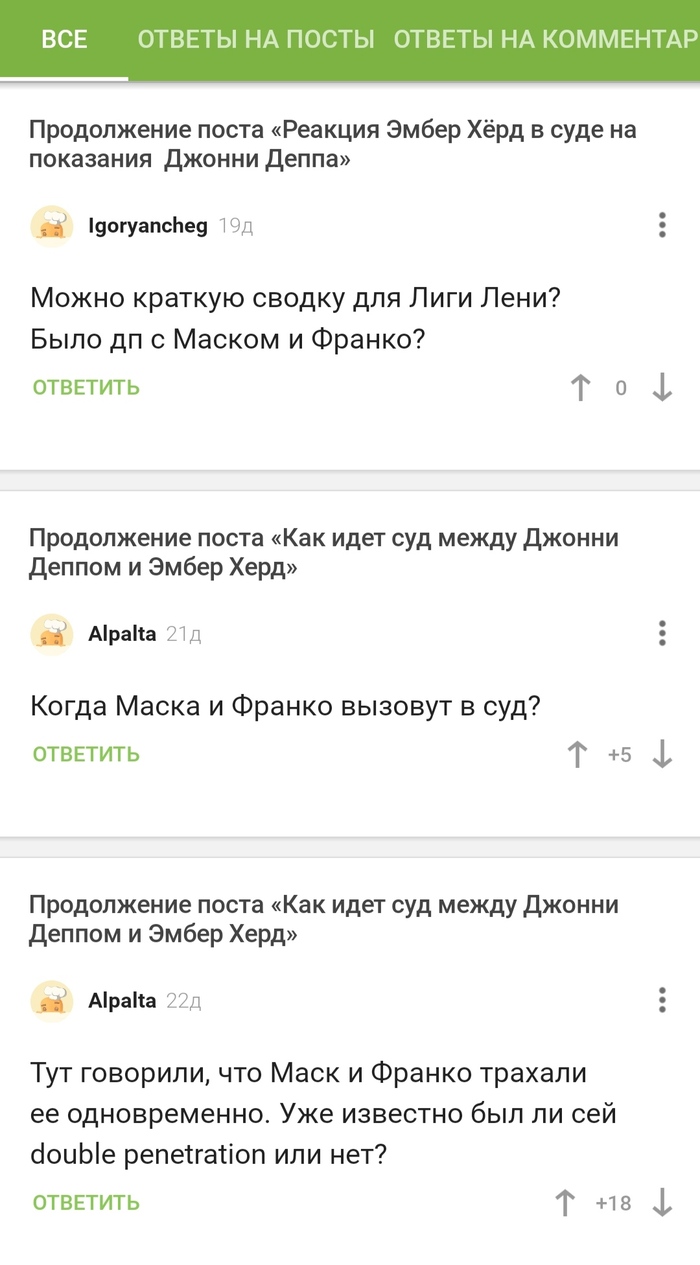Switch to the ОТВЕТЫ НА ПОСТЫ tab
This screenshot has height=1265, width=700.
pyautogui.click(x=255, y=40)
